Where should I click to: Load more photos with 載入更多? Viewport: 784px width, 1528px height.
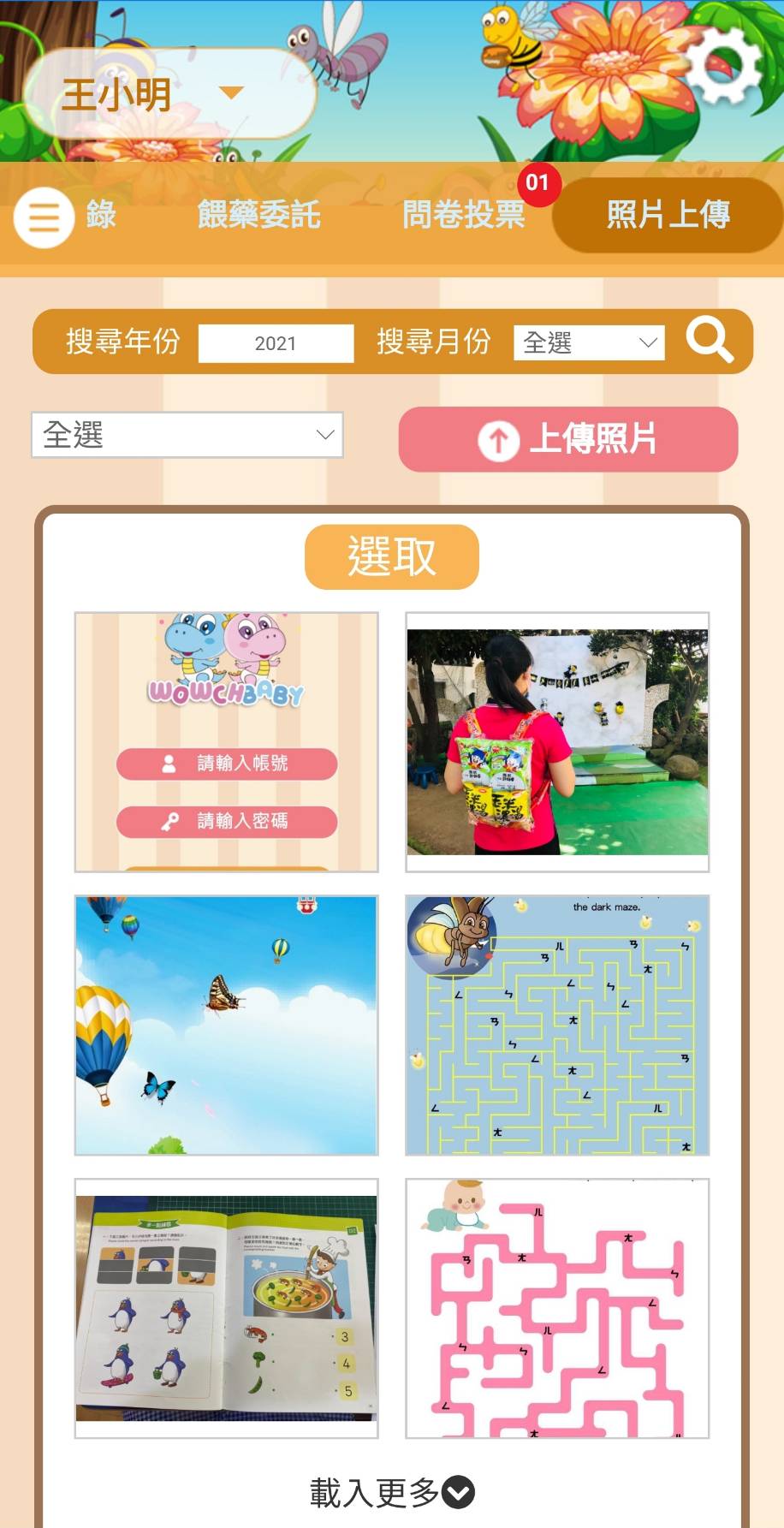[391, 1493]
